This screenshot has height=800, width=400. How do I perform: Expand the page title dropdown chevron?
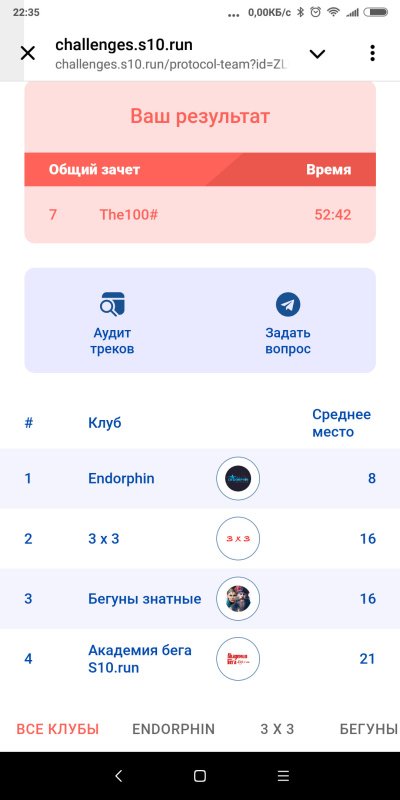(x=317, y=54)
